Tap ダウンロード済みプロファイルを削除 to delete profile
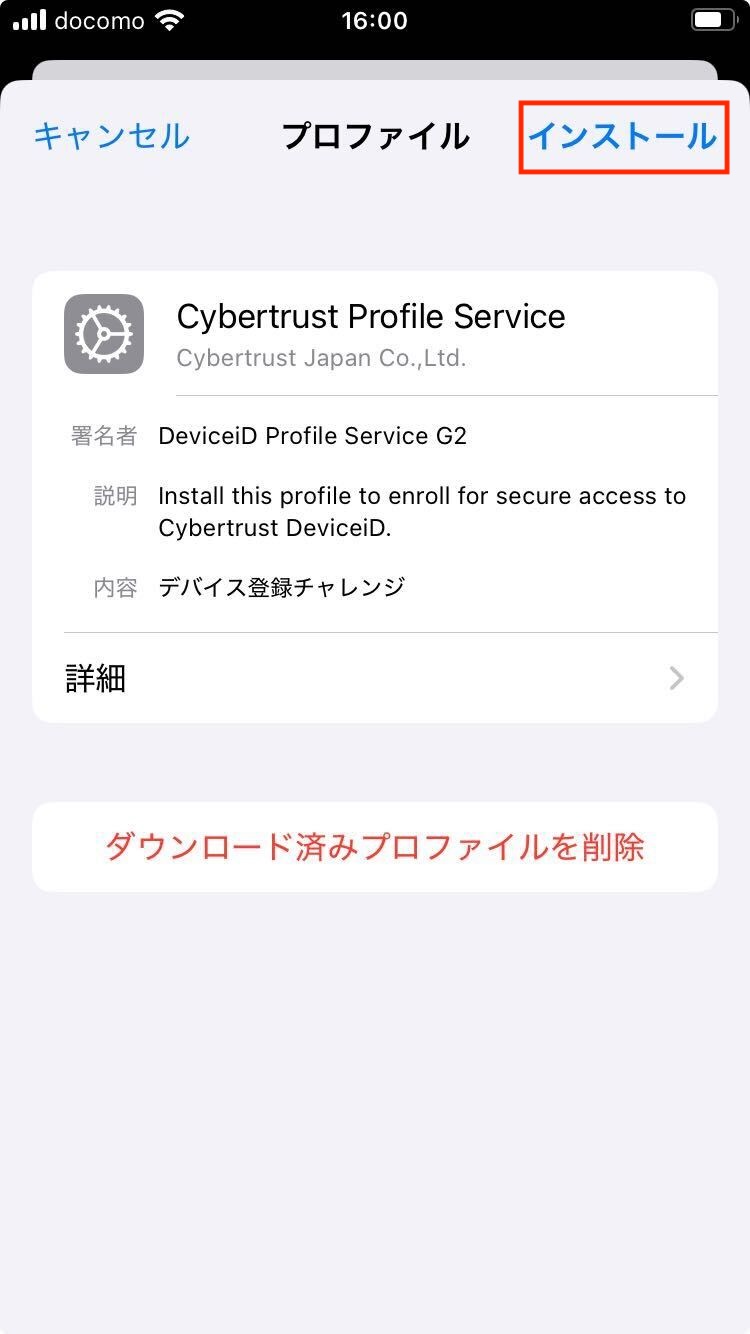The height and width of the screenshot is (1334, 750). coord(375,846)
